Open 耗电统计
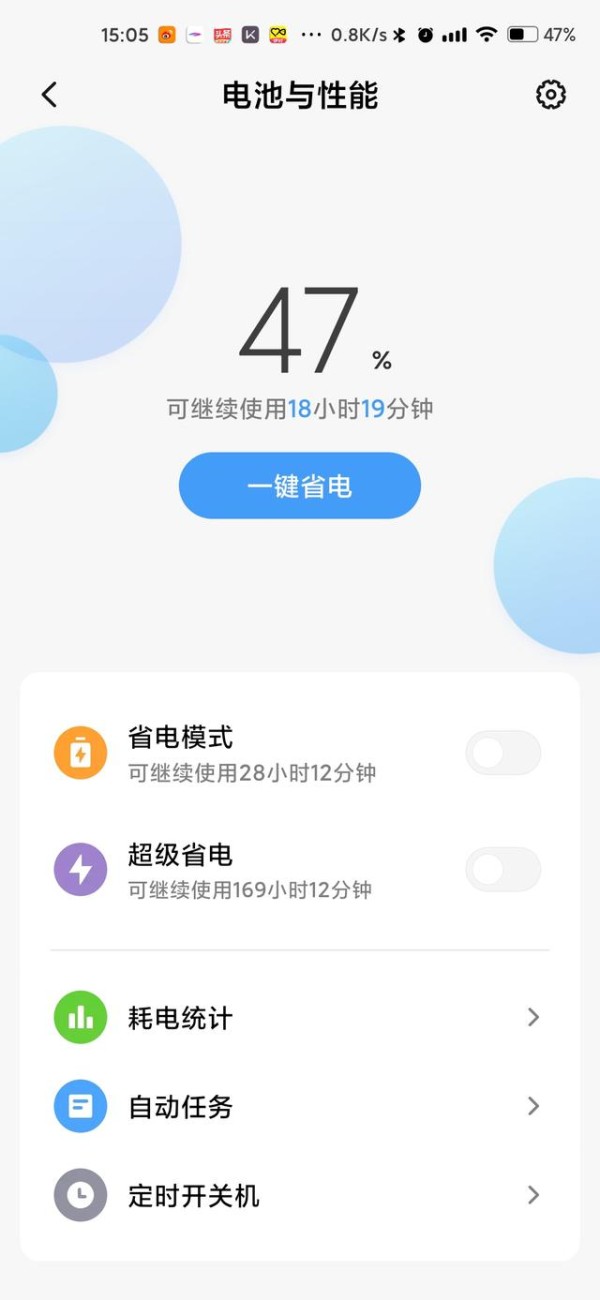The width and height of the screenshot is (600, 1300). (x=300, y=1018)
